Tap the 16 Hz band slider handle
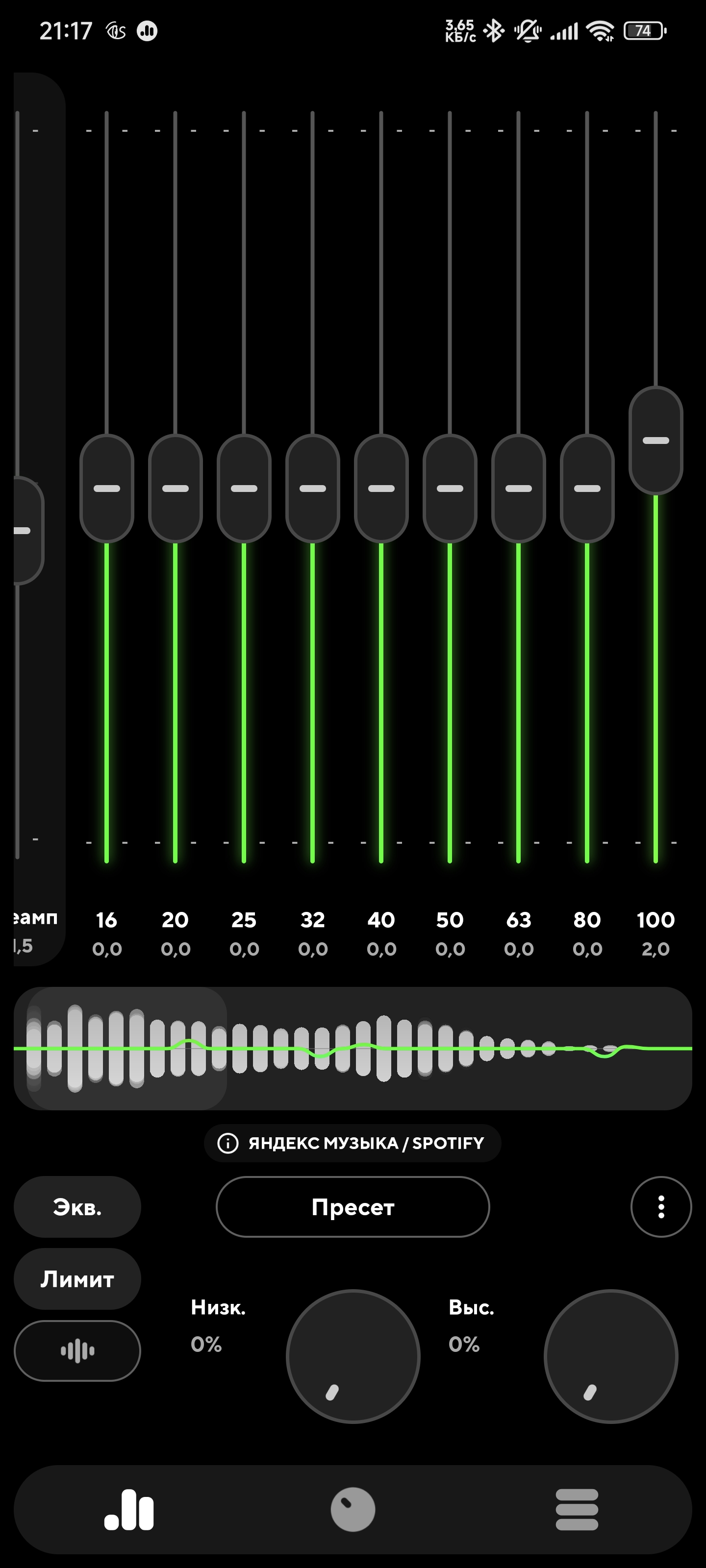This screenshot has width=706, height=1568. tap(106, 488)
